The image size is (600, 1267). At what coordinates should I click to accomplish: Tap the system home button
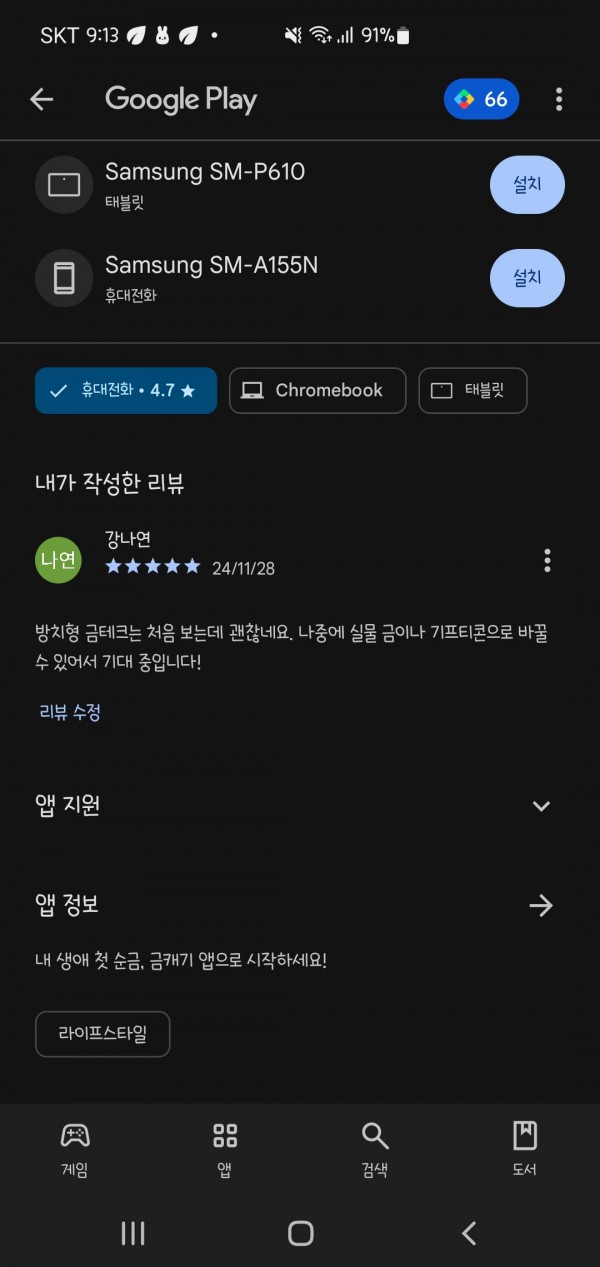pos(300,1233)
